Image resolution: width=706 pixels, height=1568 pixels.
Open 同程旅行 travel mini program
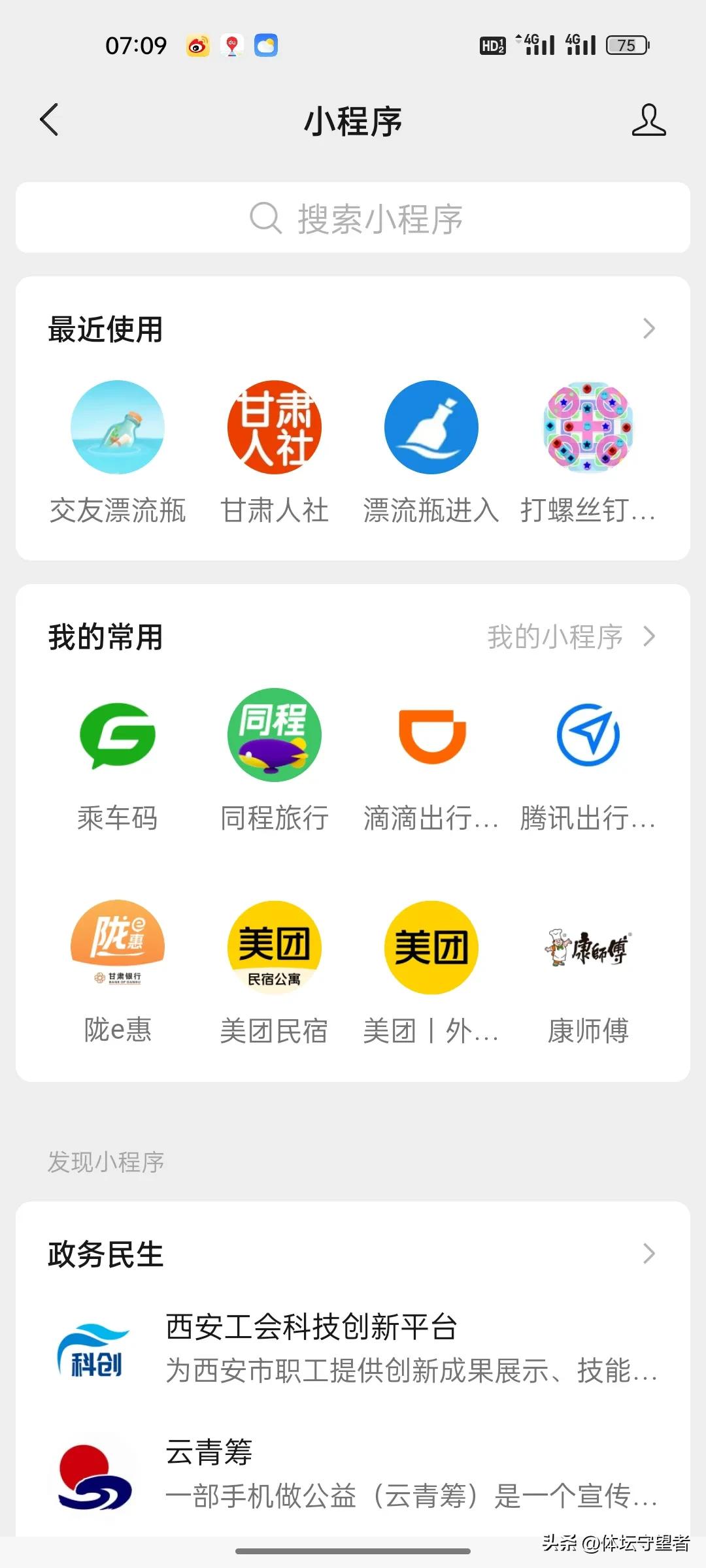pyautogui.click(x=275, y=734)
